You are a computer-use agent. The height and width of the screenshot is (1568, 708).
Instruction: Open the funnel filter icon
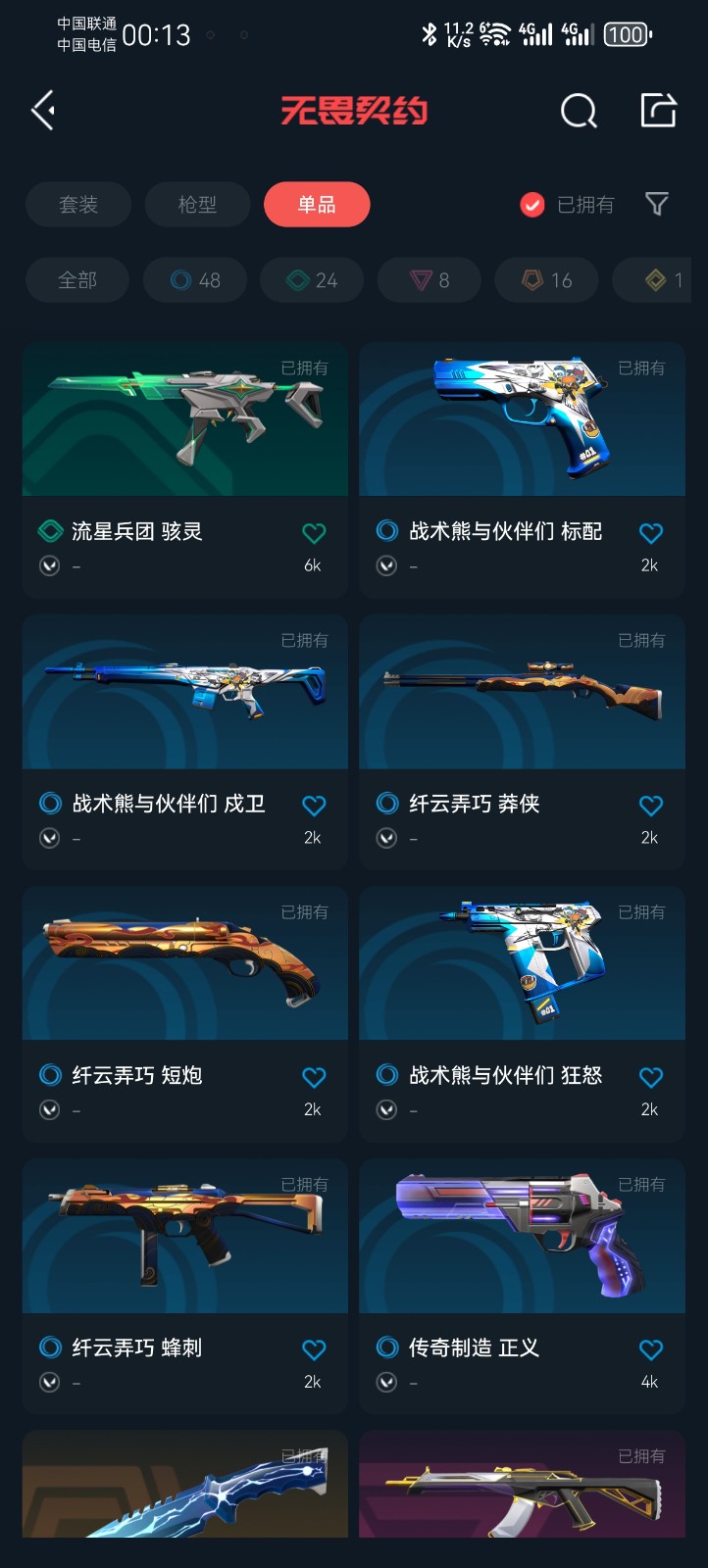[657, 204]
